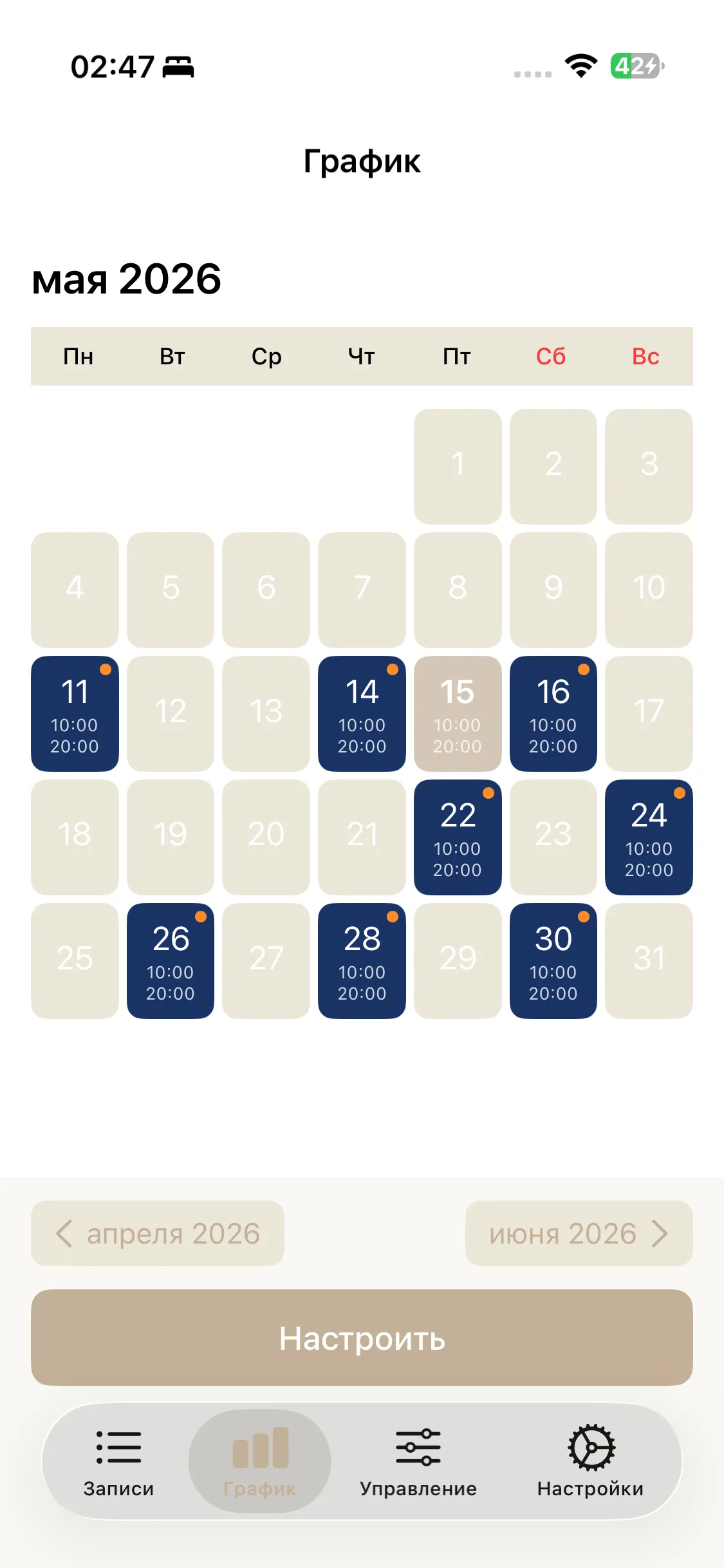Screen dimensions: 724x1568
Task: Choose Saturday the 16th
Action: pyautogui.click(x=553, y=714)
